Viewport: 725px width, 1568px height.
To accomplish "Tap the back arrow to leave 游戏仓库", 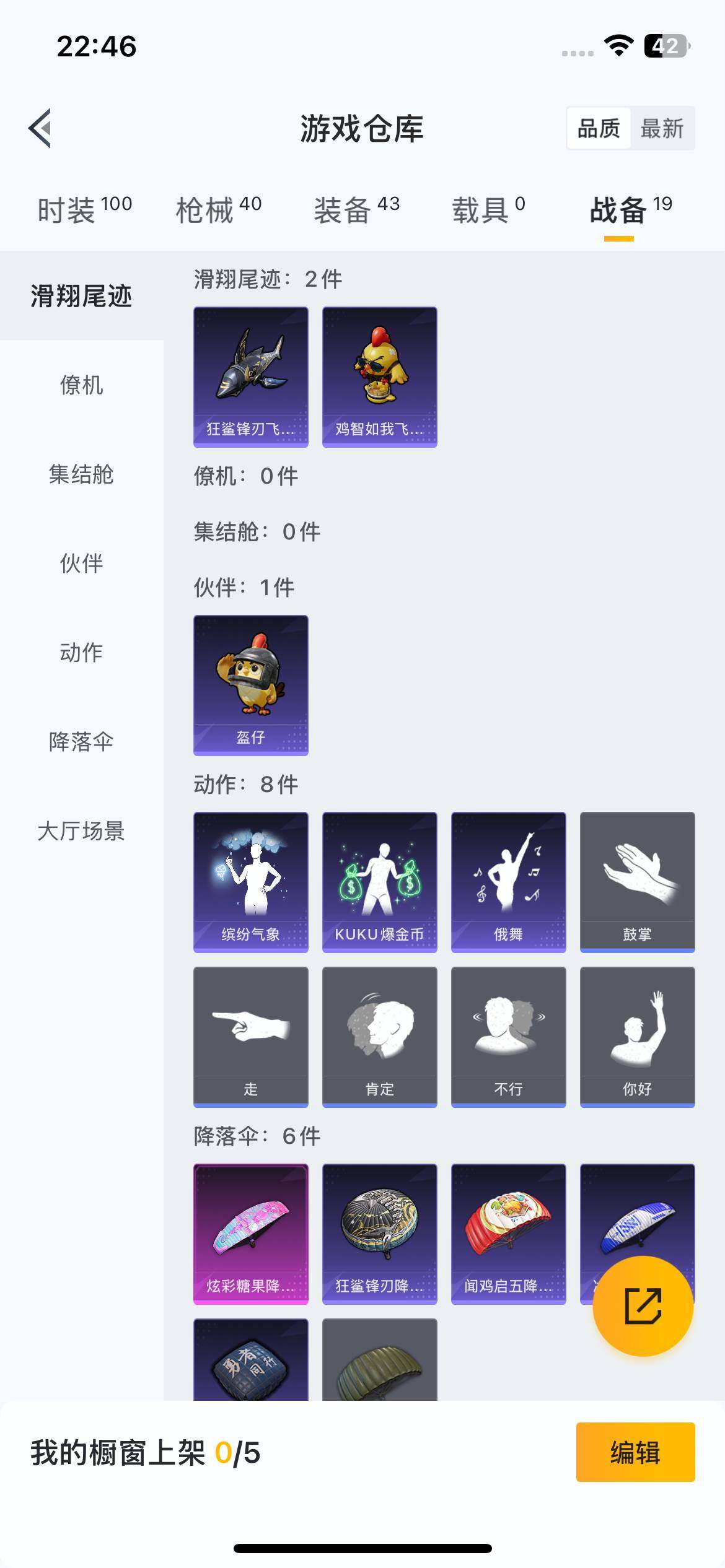I will coord(39,129).
